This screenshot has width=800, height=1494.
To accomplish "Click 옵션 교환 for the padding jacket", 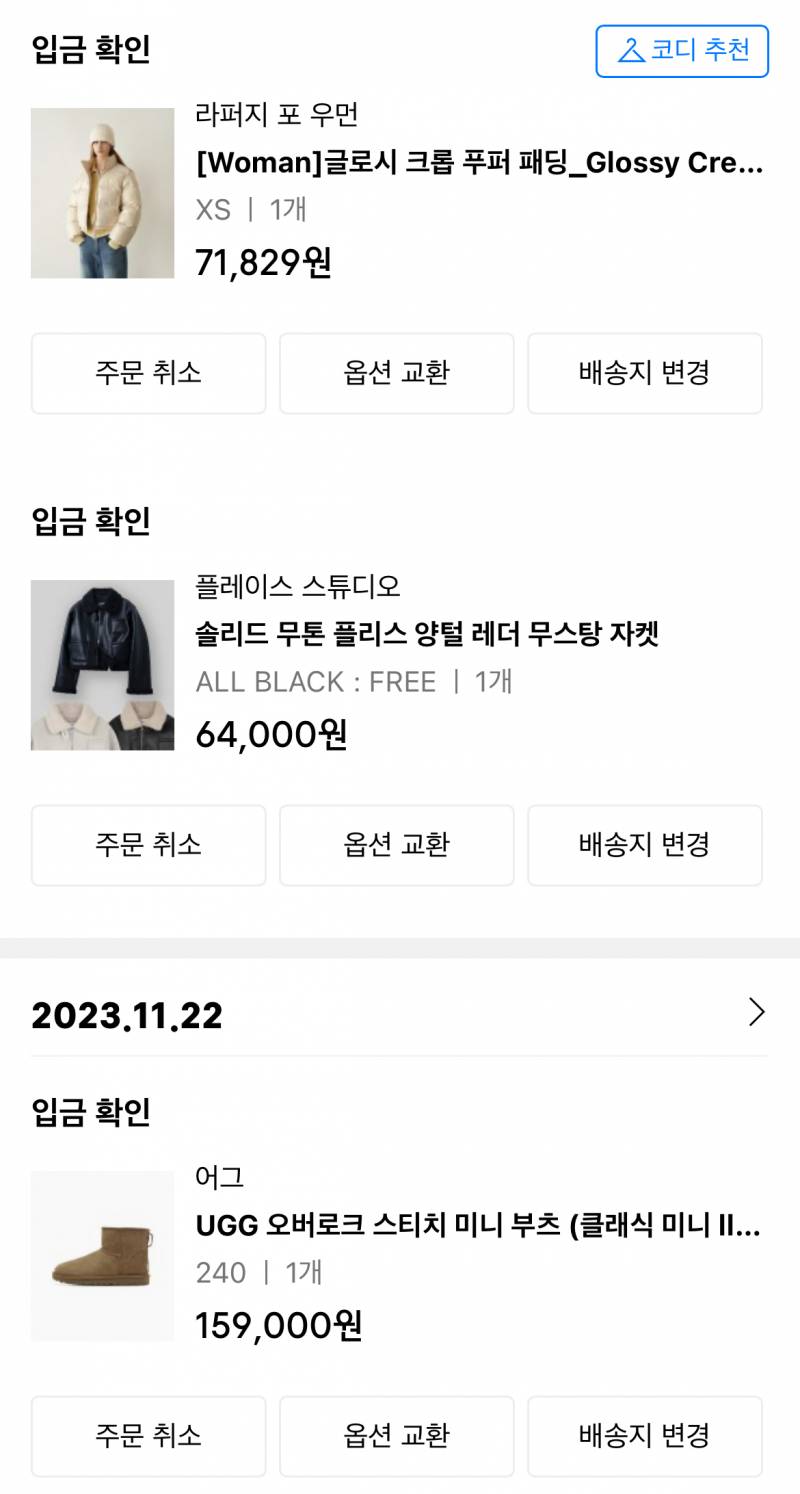I will click(396, 373).
